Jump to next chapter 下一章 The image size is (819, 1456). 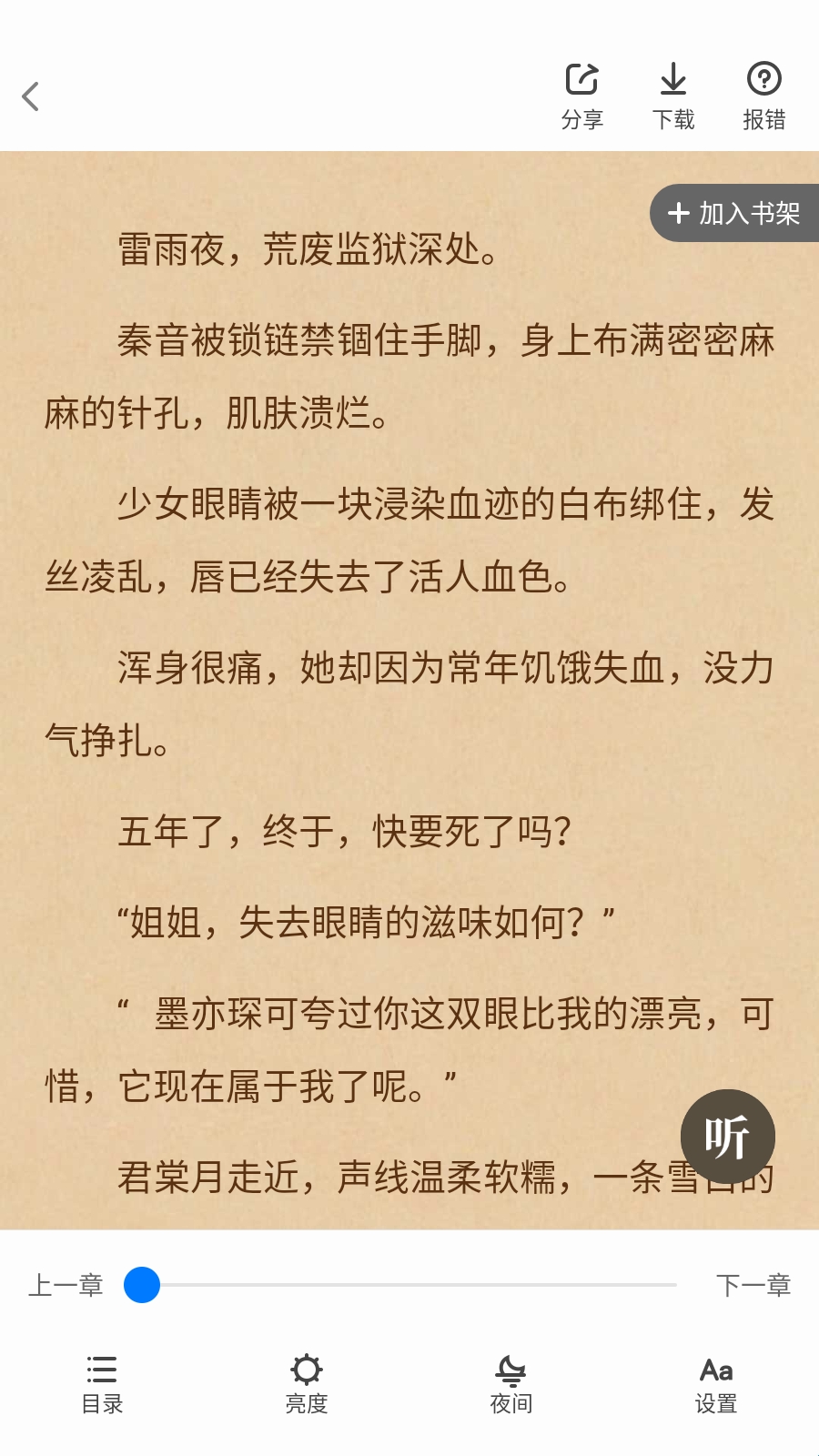[x=753, y=1285]
